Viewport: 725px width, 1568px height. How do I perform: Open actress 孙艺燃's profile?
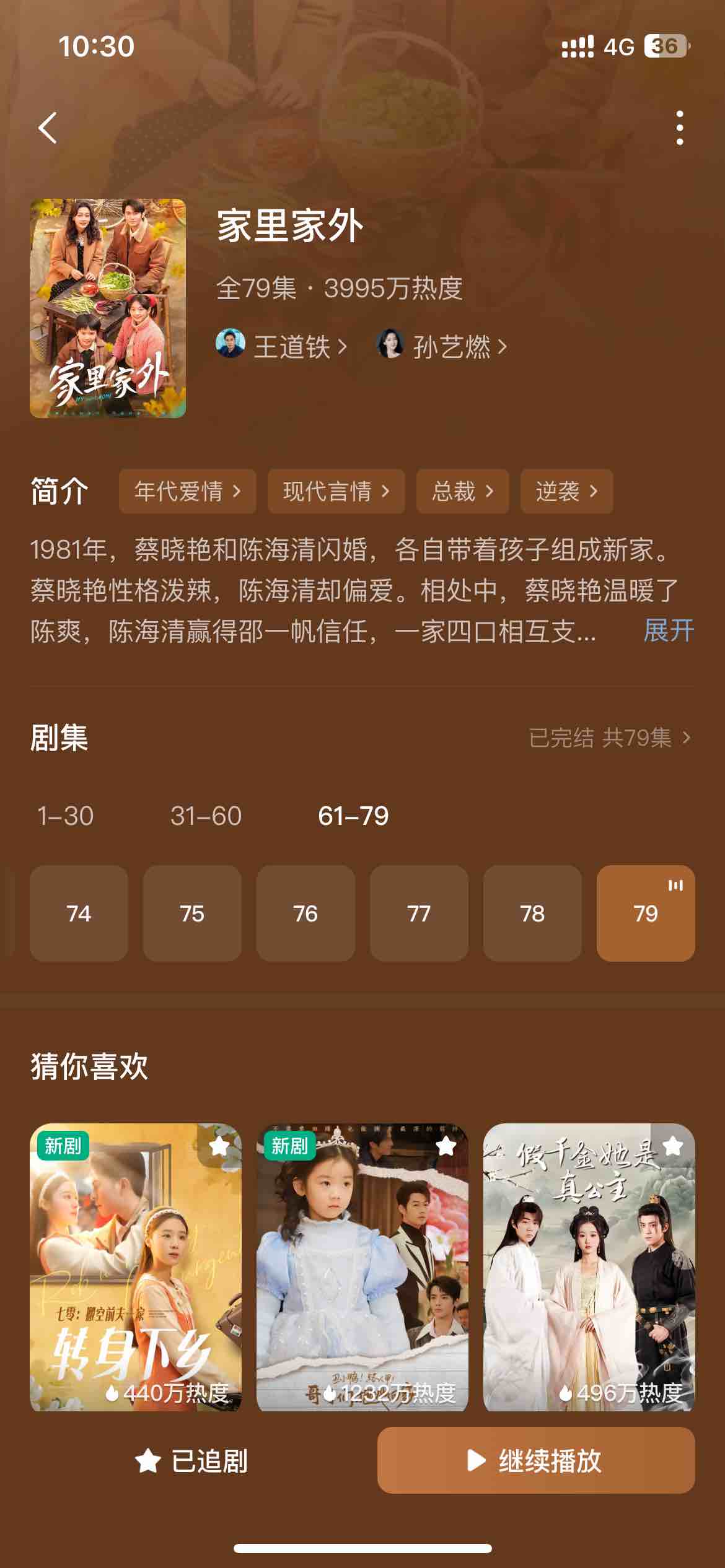pos(442,346)
